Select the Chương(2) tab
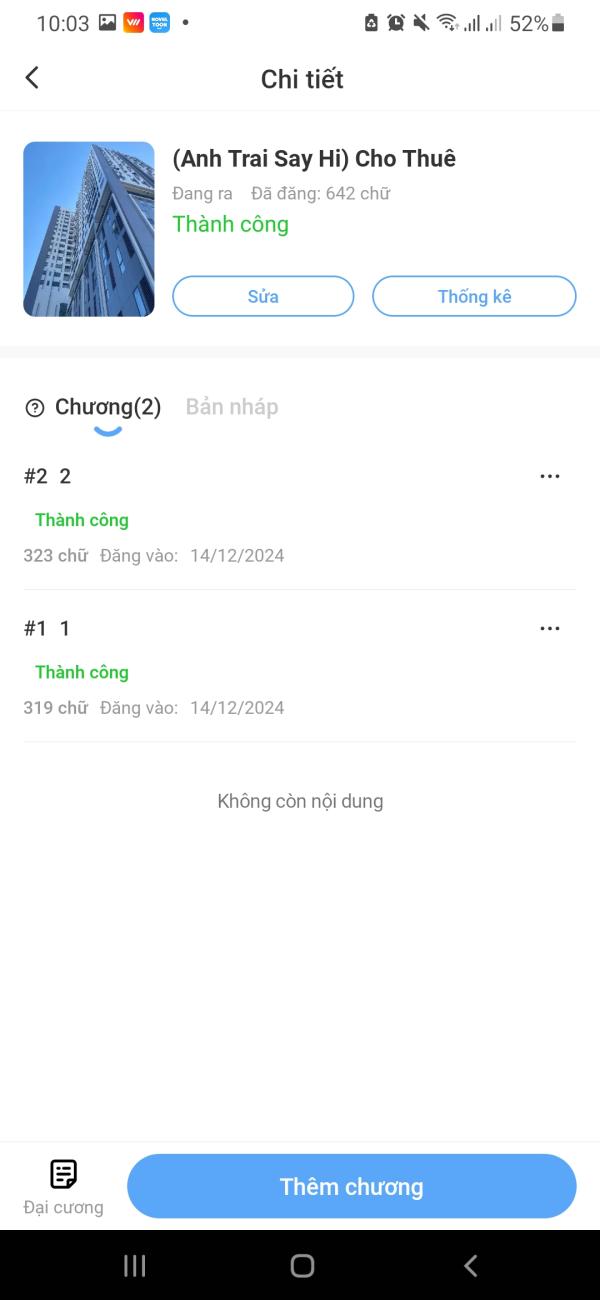Image resolution: width=600 pixels, height=1300 pixels. pyautogui.click(x=108, y=407)
